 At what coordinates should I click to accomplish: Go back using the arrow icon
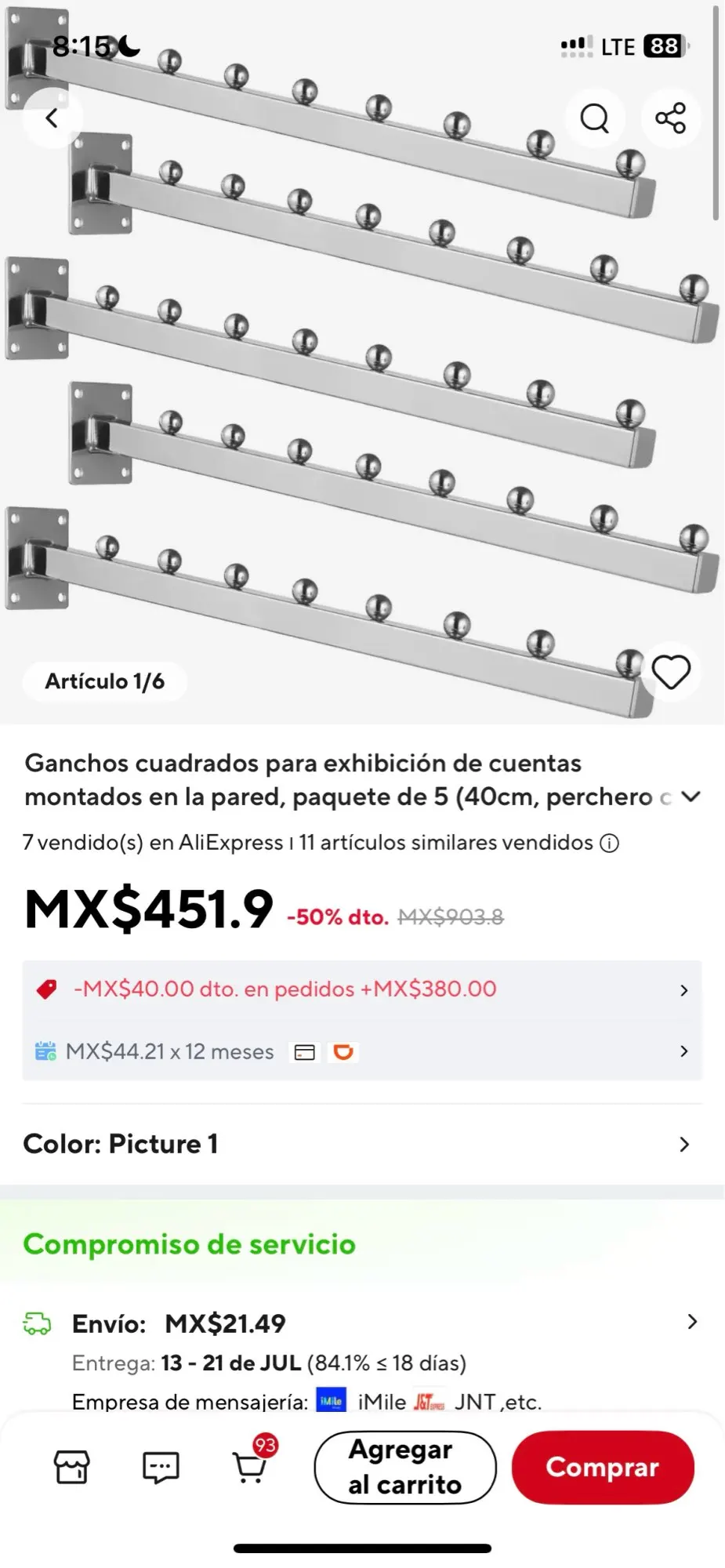(52, 118)
